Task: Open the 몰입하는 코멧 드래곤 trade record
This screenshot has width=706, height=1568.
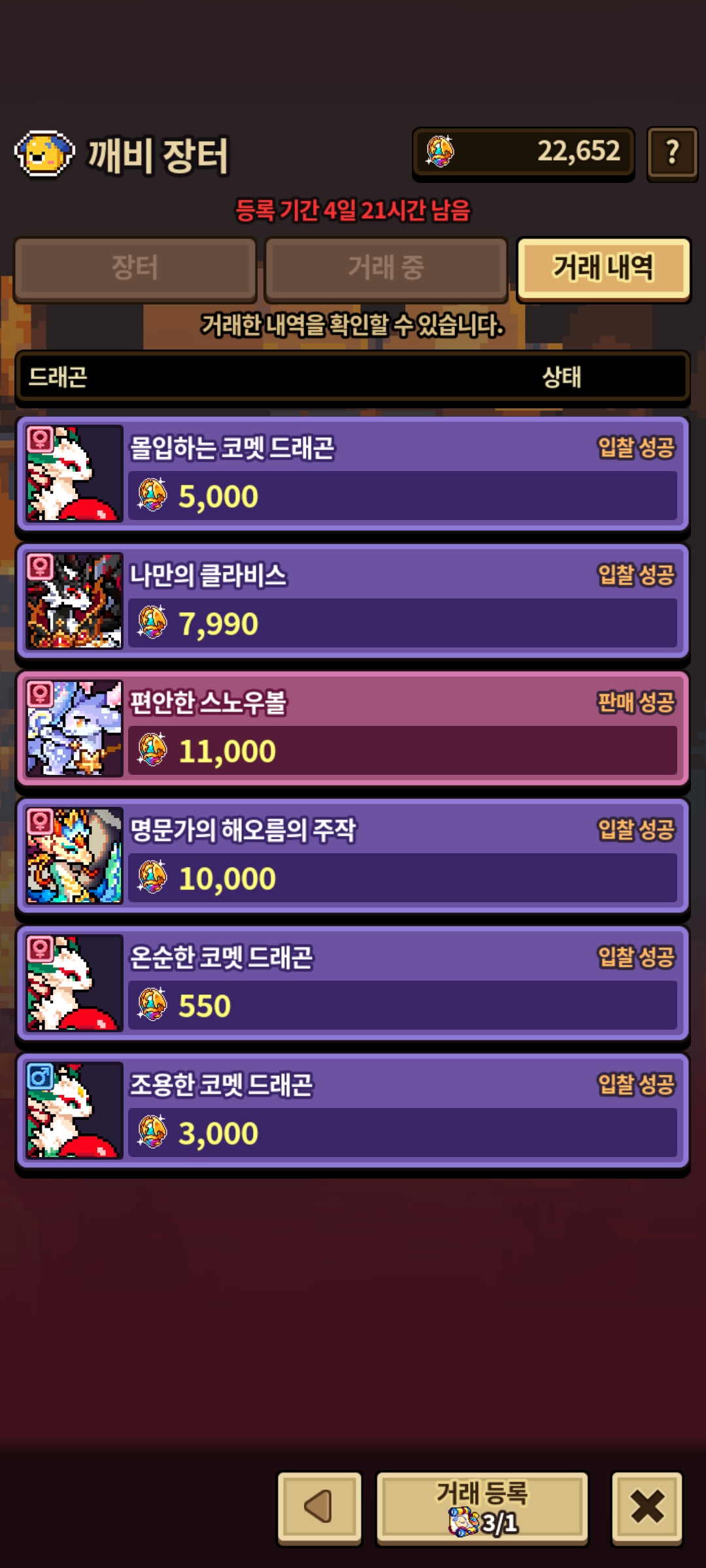Action: click(353, 474)
